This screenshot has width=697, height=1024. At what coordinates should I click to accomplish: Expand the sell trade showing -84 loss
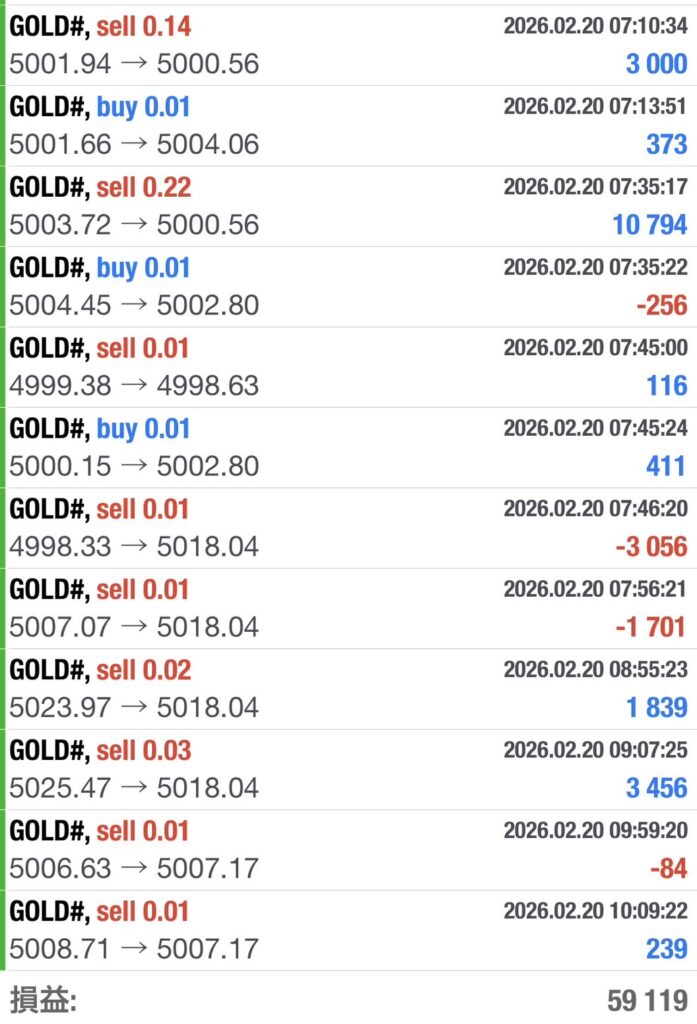[348, 850]
